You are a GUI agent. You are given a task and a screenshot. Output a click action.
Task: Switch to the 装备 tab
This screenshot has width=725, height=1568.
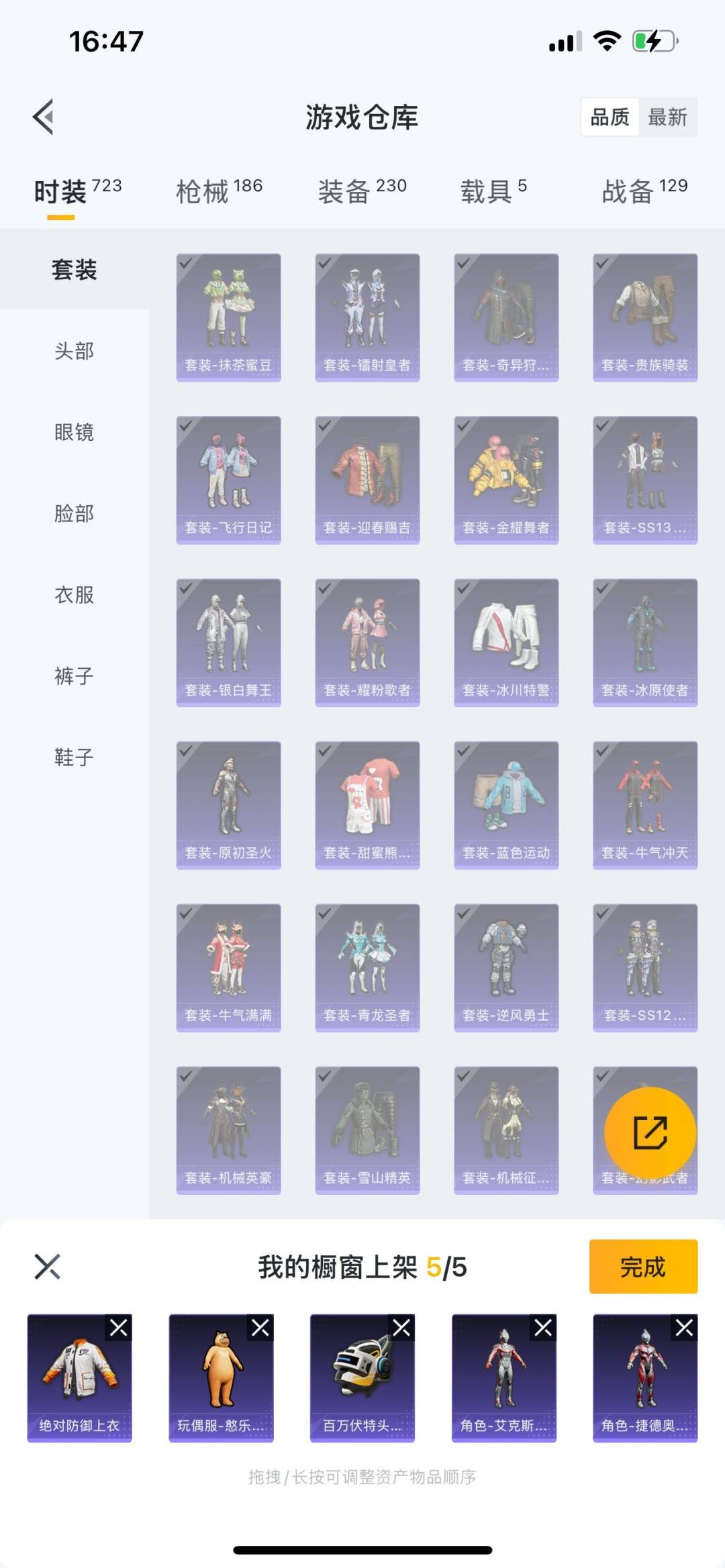(x=362, y=191)
